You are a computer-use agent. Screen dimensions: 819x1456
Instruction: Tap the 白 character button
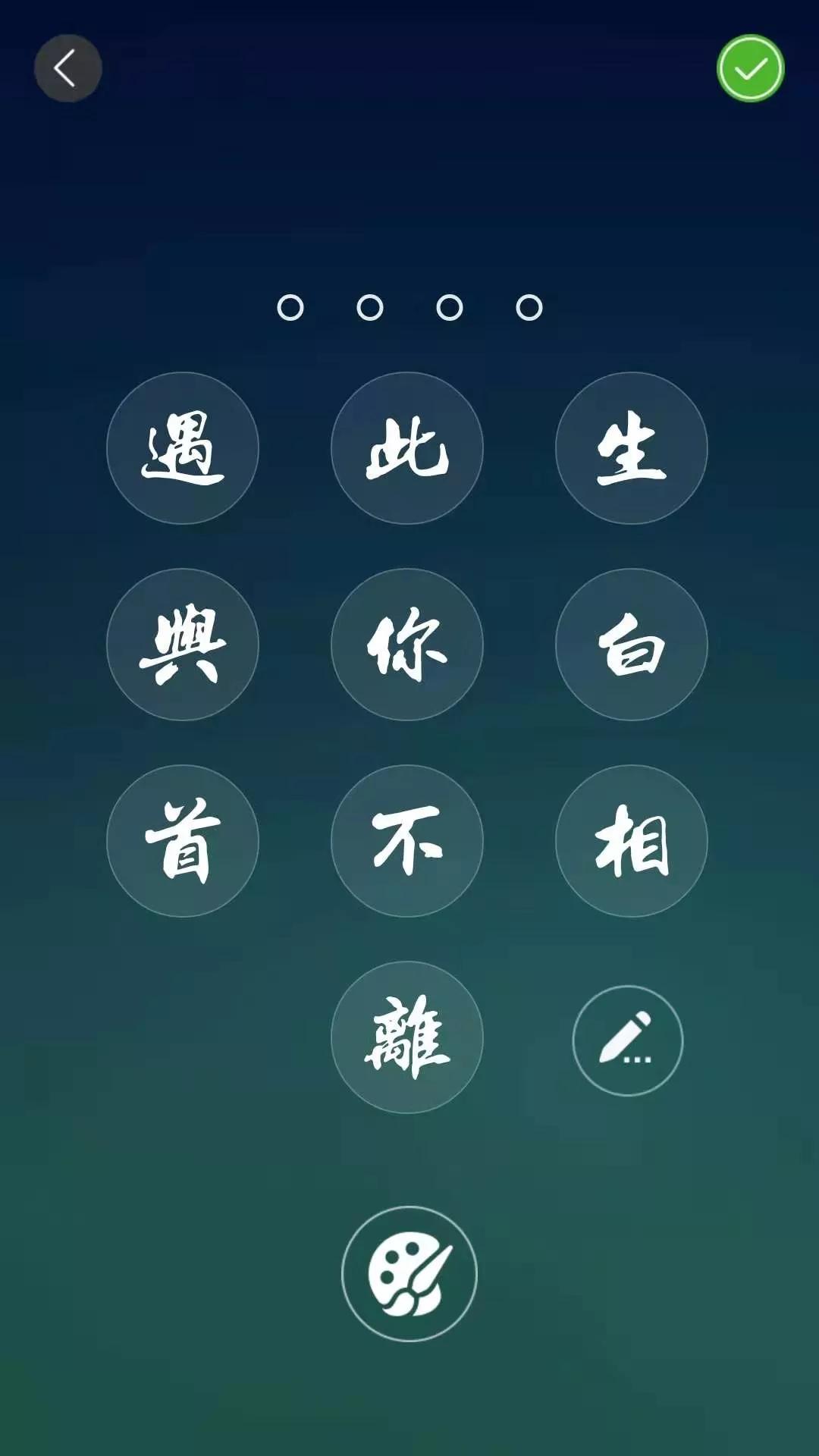coord(631,645)
